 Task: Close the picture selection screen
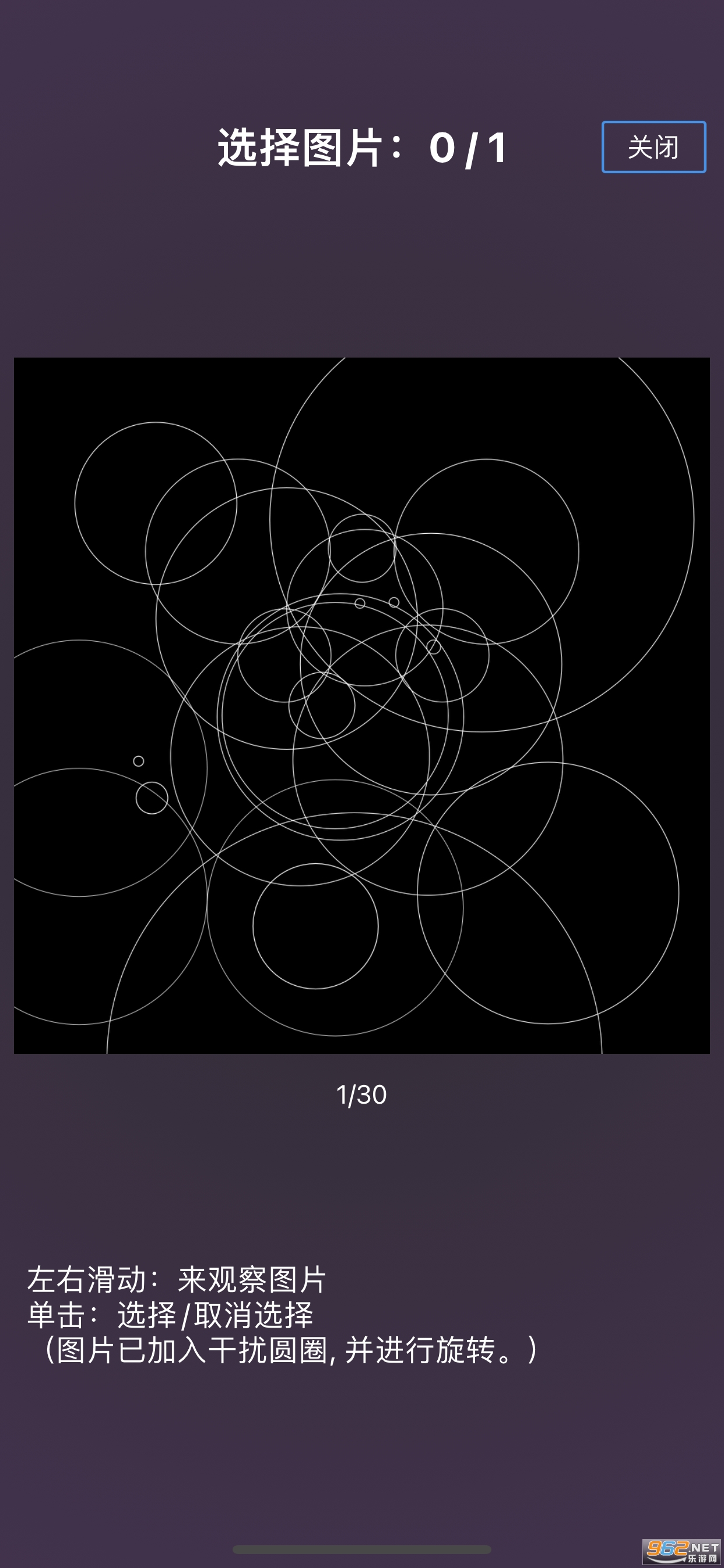pos(653,146)
